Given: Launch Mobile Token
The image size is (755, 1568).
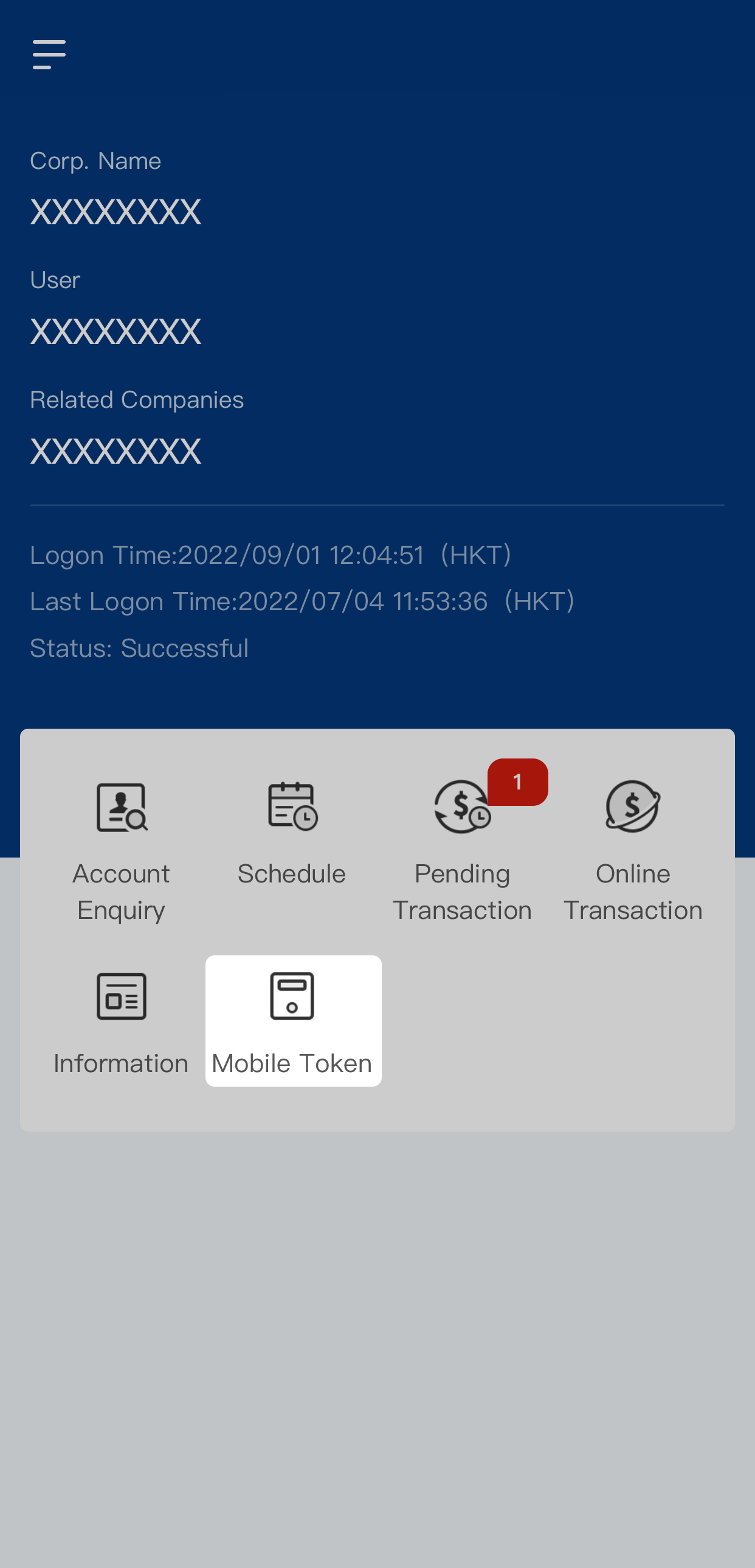Looking at the screenshot, I should tap(293, 1022).
